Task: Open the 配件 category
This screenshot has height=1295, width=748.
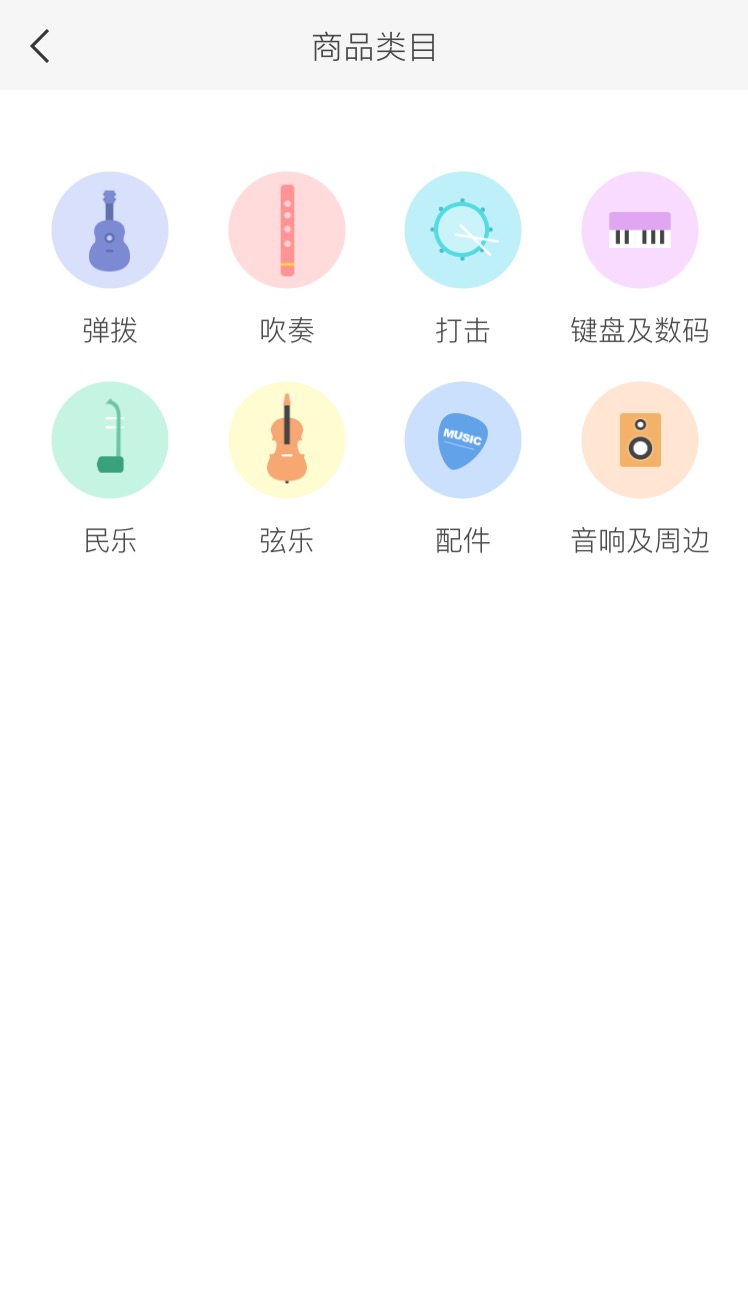Action: 463,440
